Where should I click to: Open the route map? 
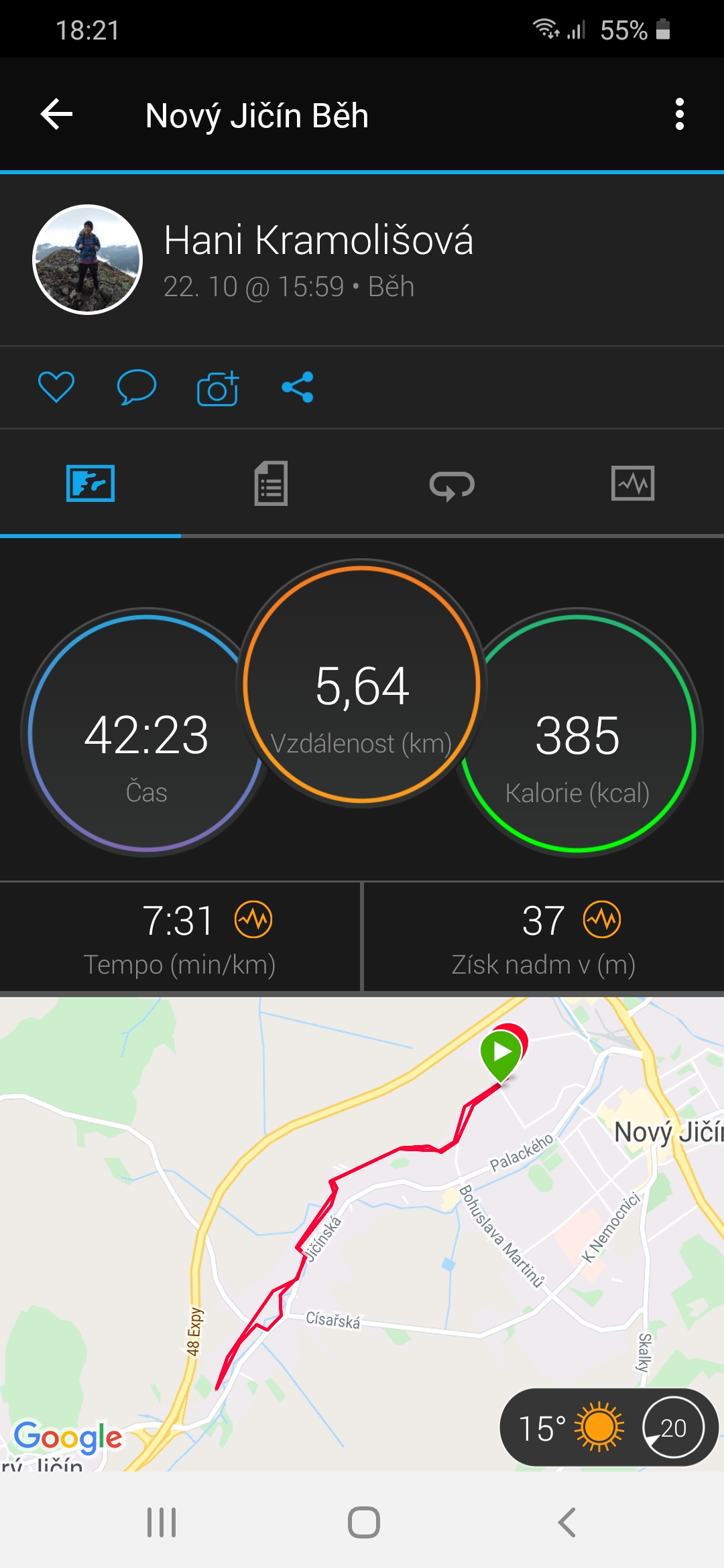click(362, 1234)
